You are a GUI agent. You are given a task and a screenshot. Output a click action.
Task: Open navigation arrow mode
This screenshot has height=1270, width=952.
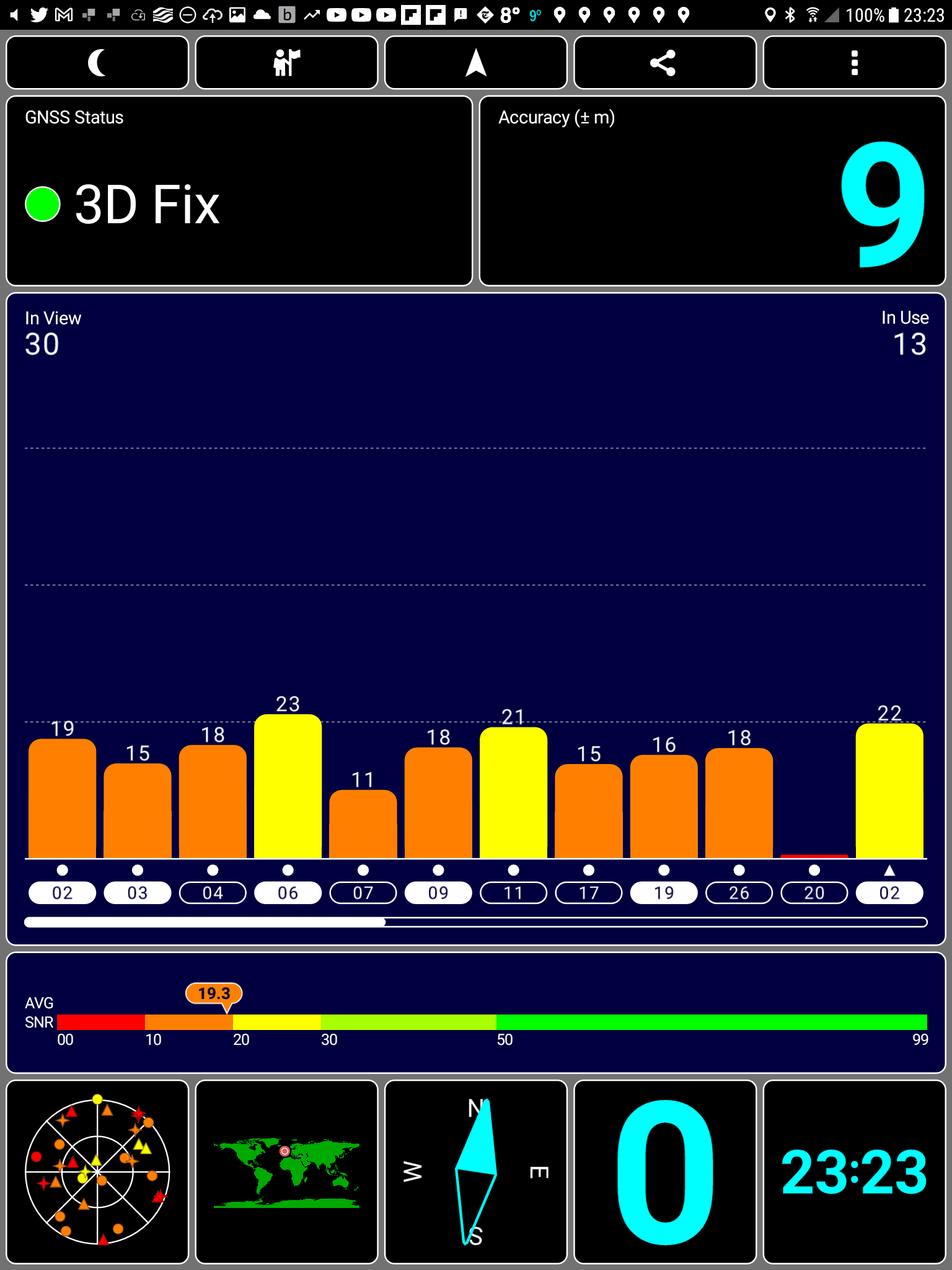tap(475, 63)
